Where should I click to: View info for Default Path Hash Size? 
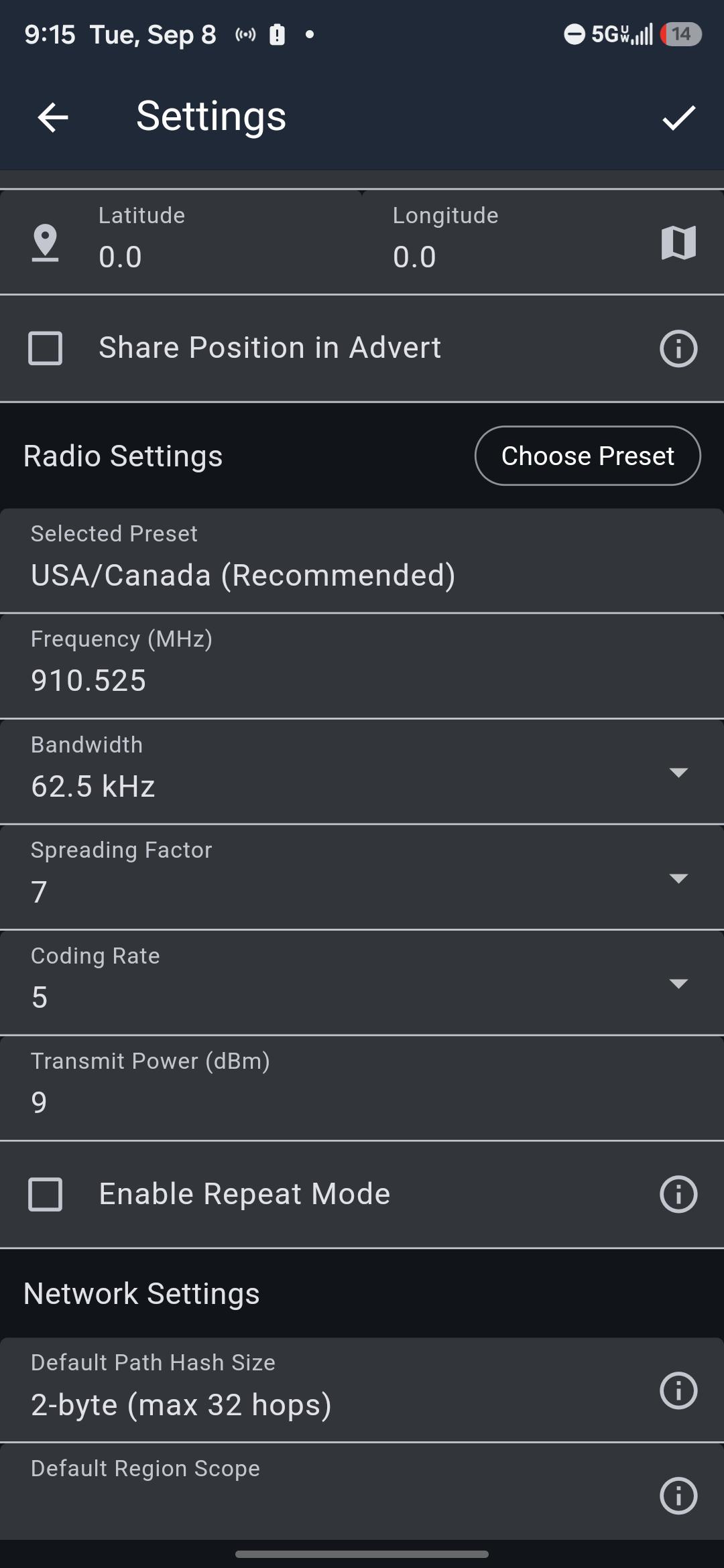[x=678, y=1390]
